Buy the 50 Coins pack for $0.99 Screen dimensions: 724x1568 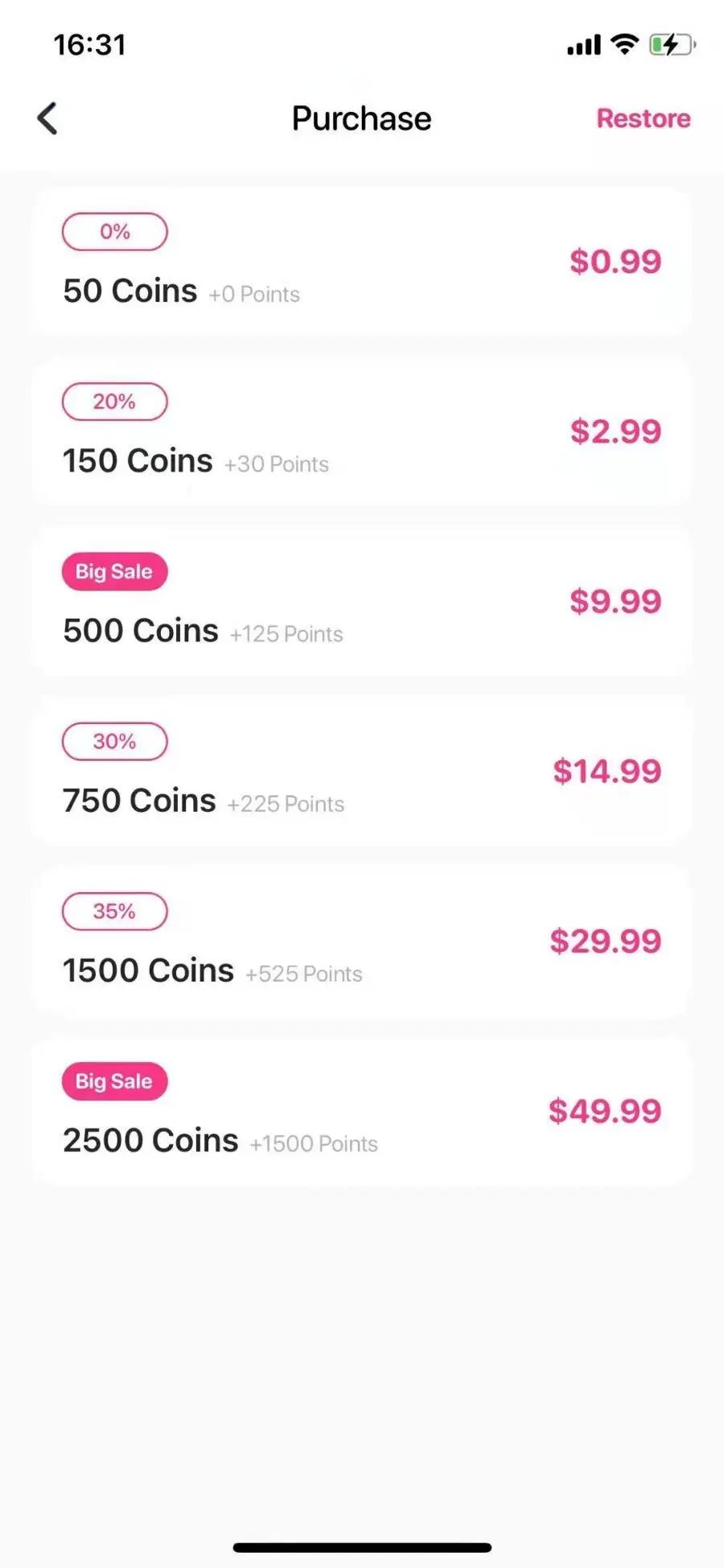tap(361, 262)
